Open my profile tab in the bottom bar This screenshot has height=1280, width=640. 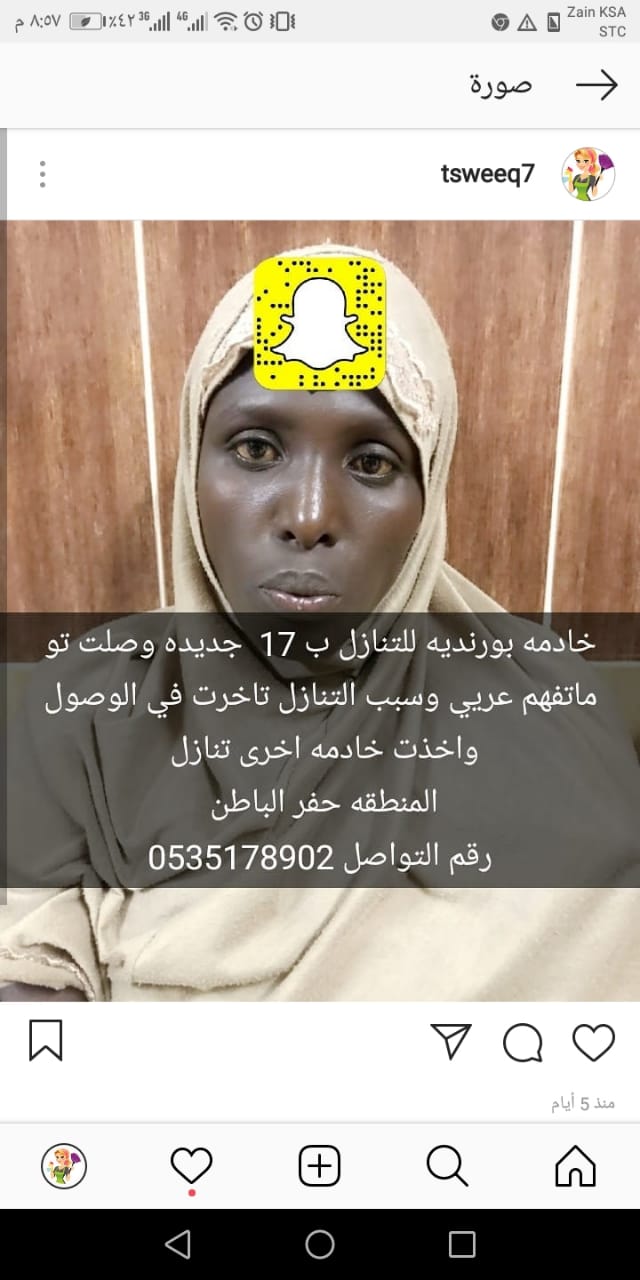click(x=64, y=1166)
